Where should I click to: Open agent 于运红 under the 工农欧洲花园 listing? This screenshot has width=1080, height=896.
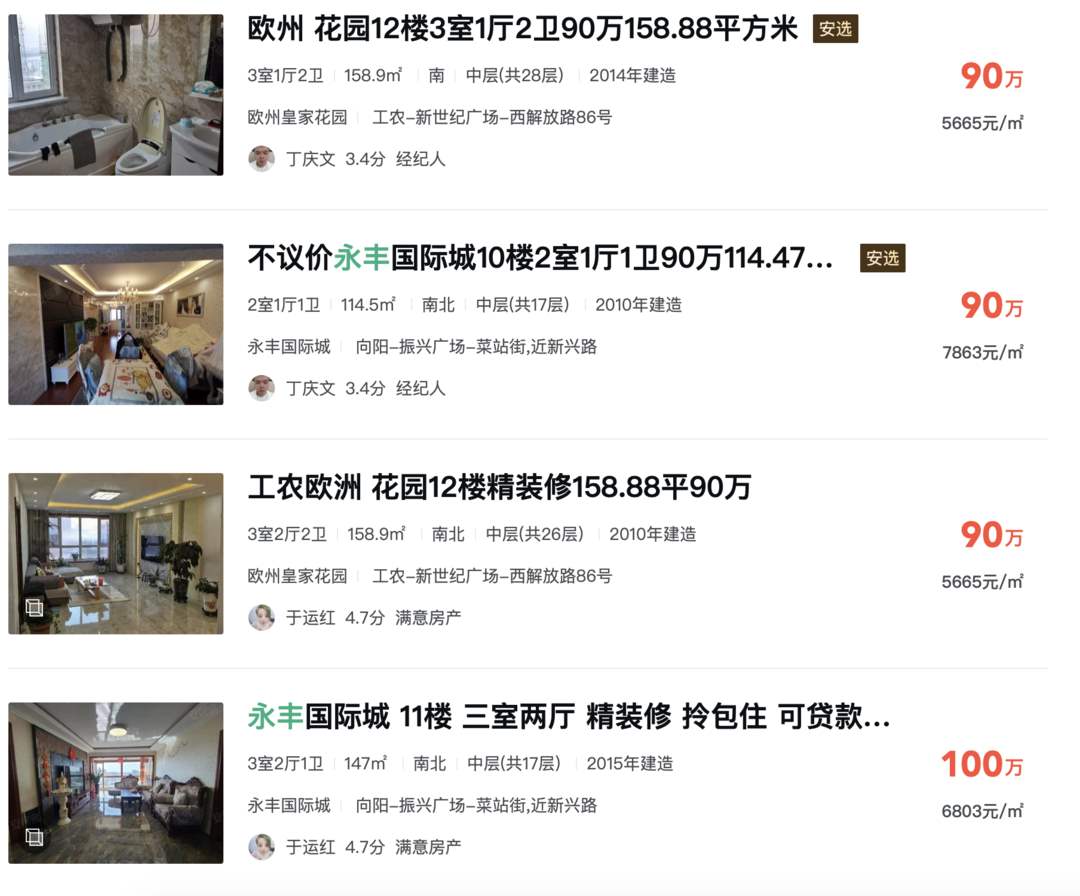coord(310,618)
